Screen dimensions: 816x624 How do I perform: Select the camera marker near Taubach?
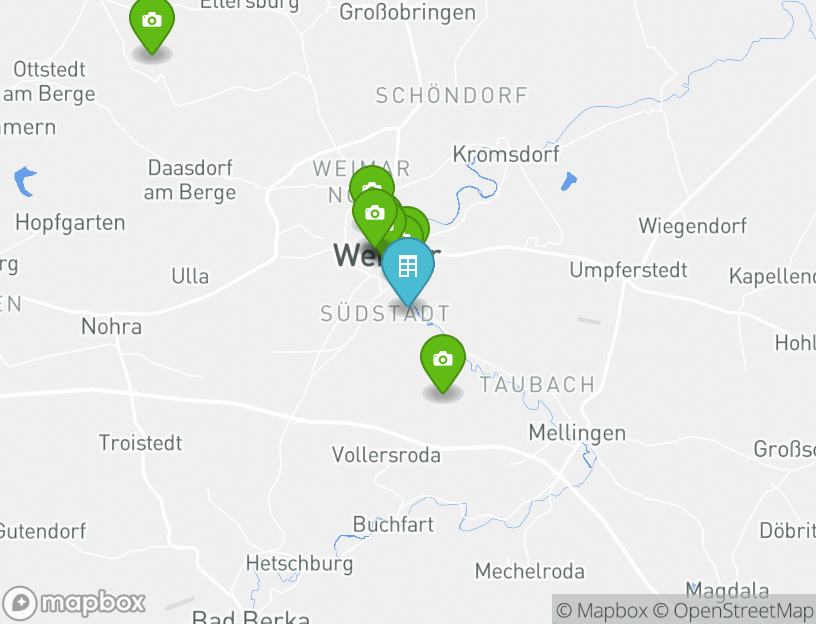tap(443, 360)
